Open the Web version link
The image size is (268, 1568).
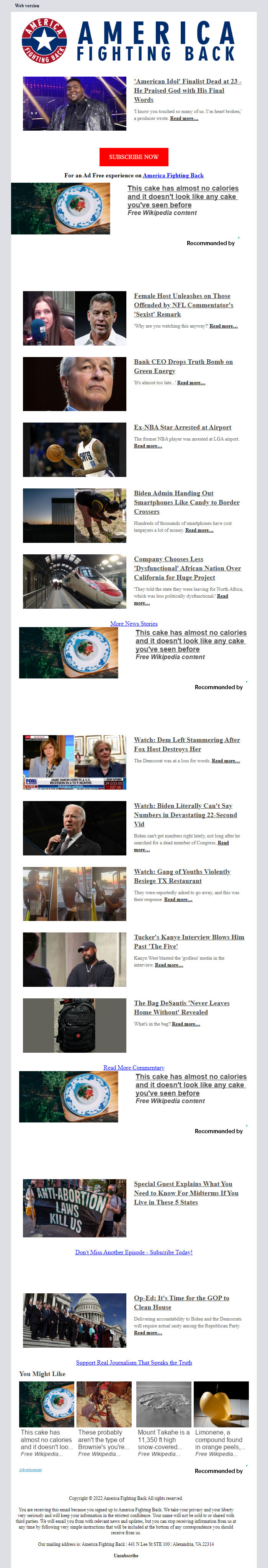click(27, 5)
